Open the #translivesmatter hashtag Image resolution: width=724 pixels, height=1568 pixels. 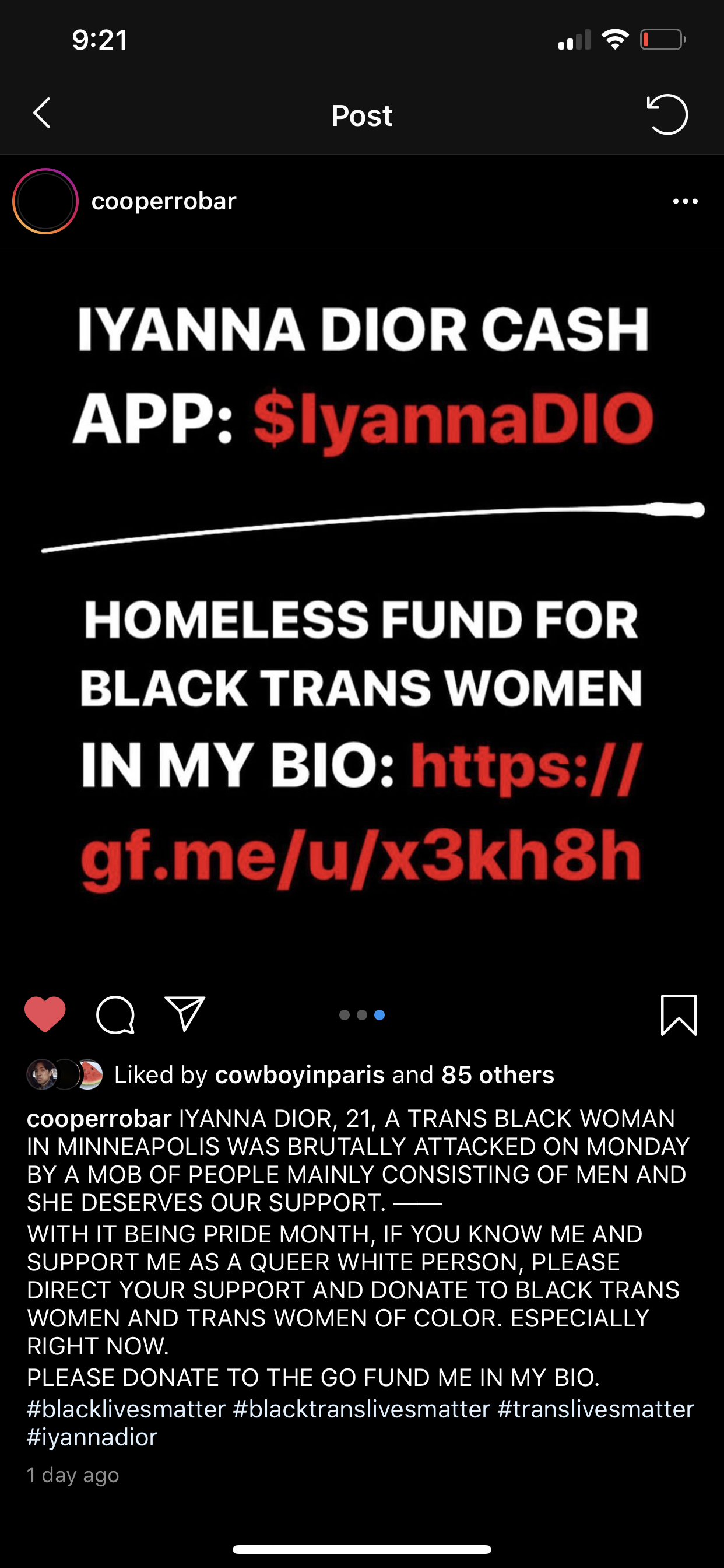[x=596, y=1409]
